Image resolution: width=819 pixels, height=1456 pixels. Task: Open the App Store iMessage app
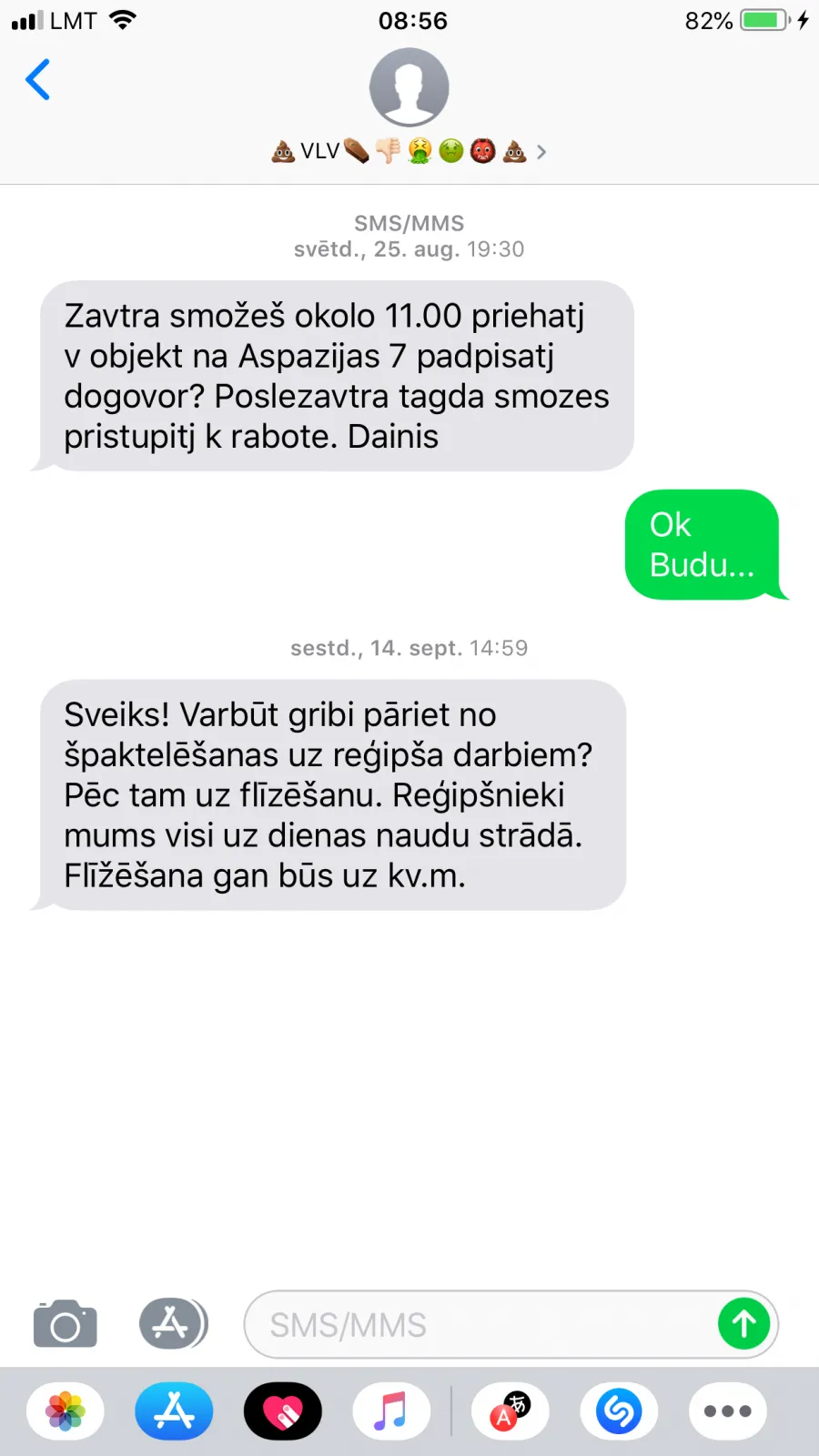(x=174, y=1411)
